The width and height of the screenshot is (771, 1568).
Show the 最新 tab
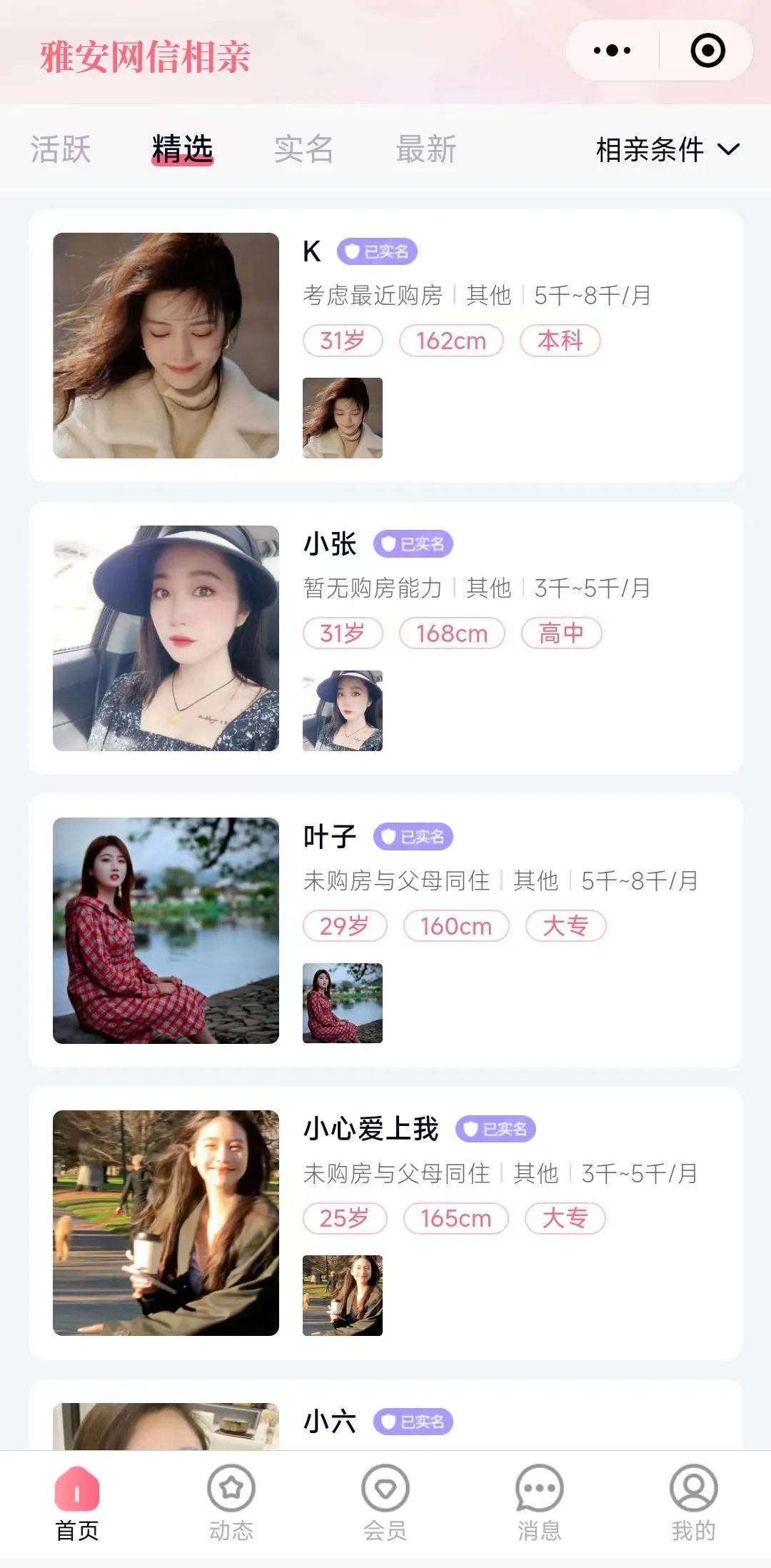coord(425,150)
